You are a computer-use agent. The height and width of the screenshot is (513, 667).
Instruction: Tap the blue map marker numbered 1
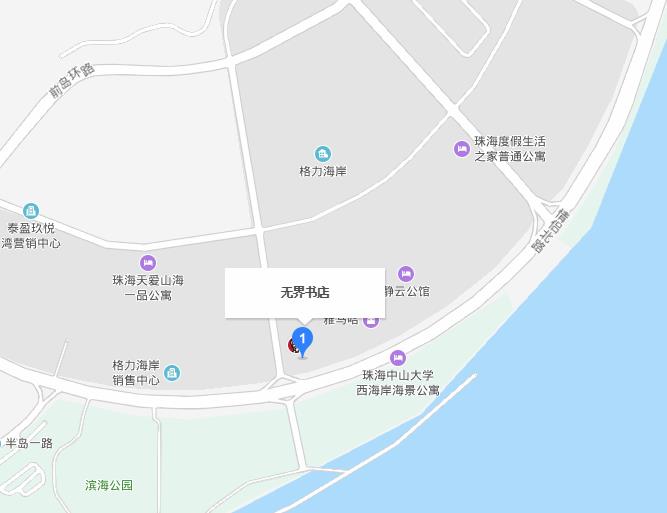[303, 340]
